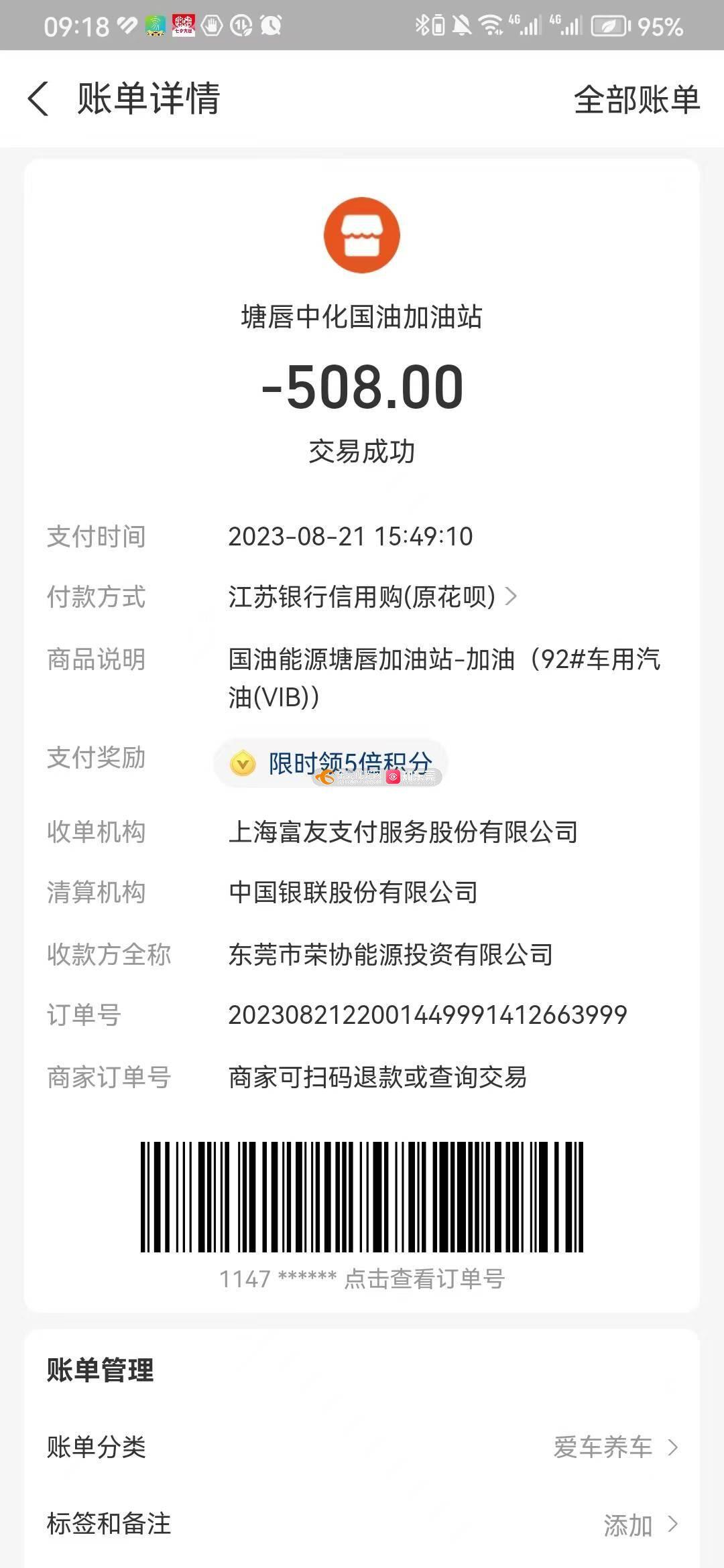724x1568 pixels.
Task: Open 全部账单 in the top bar
Action: pyautogui.click(x=636, y=100)
